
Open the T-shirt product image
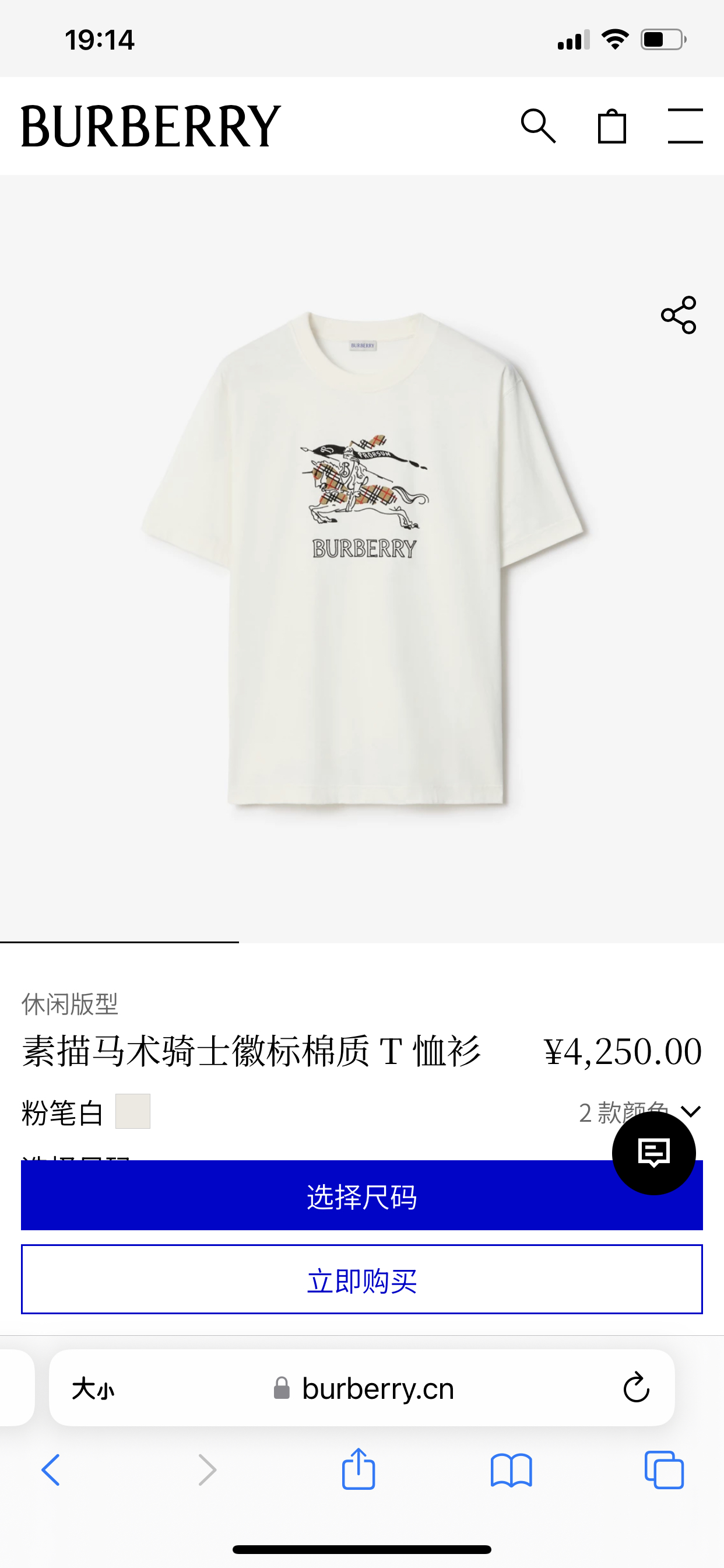(x=363, y=559)
